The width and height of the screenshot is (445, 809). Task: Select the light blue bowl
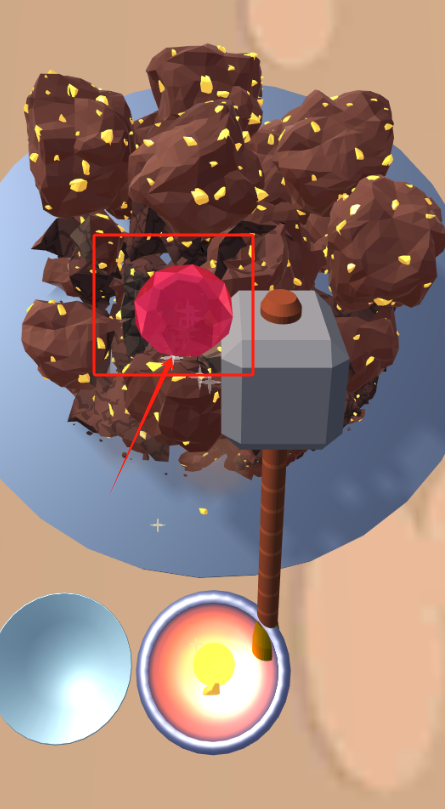click(x=65, y=669)
